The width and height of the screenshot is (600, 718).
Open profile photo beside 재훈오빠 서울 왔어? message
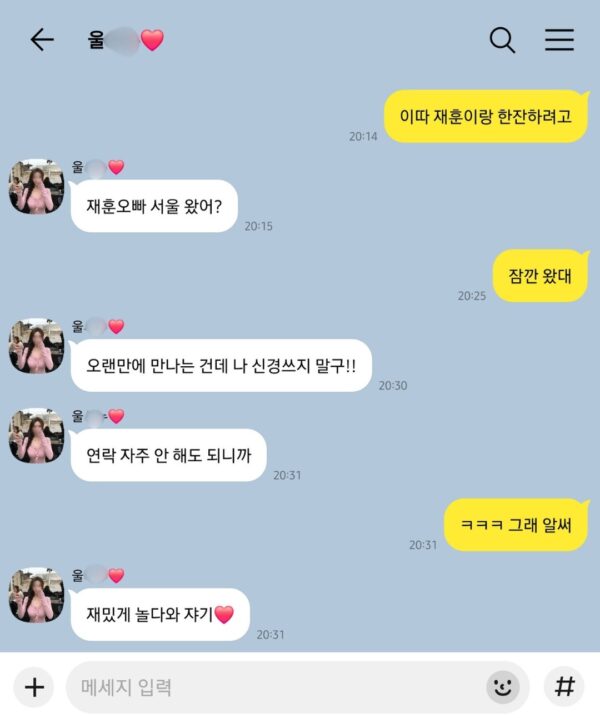coord(36,186)
